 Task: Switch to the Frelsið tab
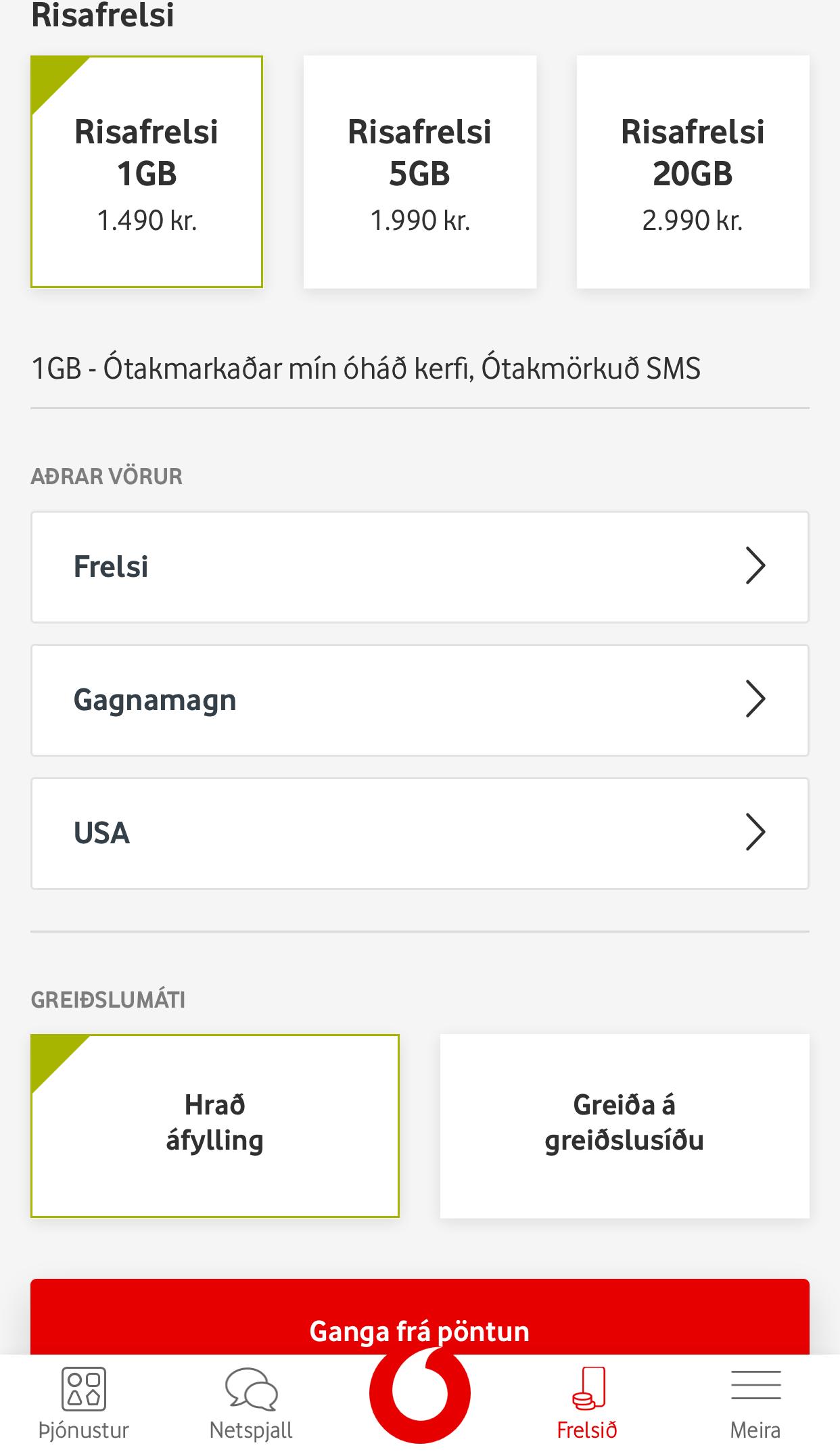click(x=587, y=1404)
